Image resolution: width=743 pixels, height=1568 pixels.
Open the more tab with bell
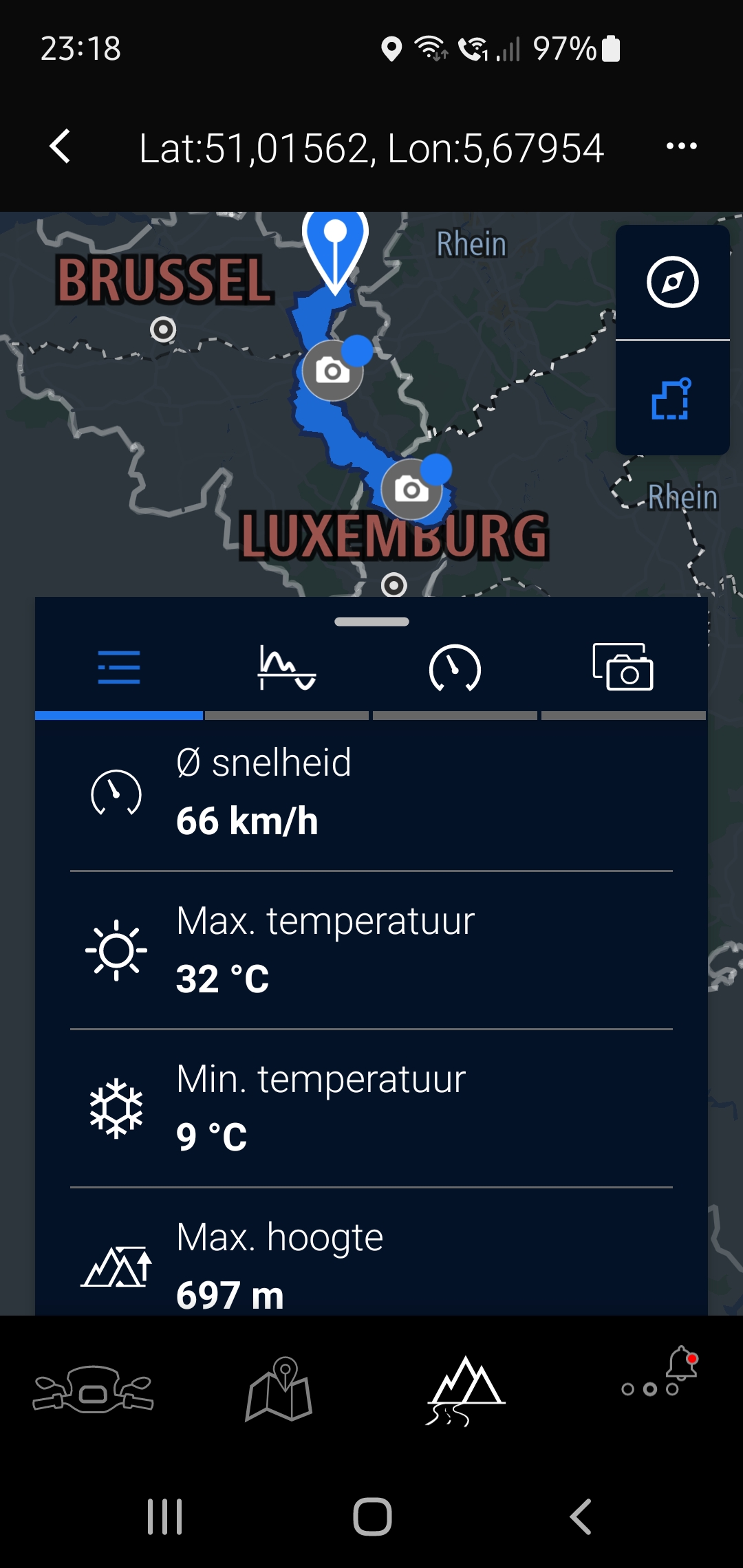pos(659,1379)
